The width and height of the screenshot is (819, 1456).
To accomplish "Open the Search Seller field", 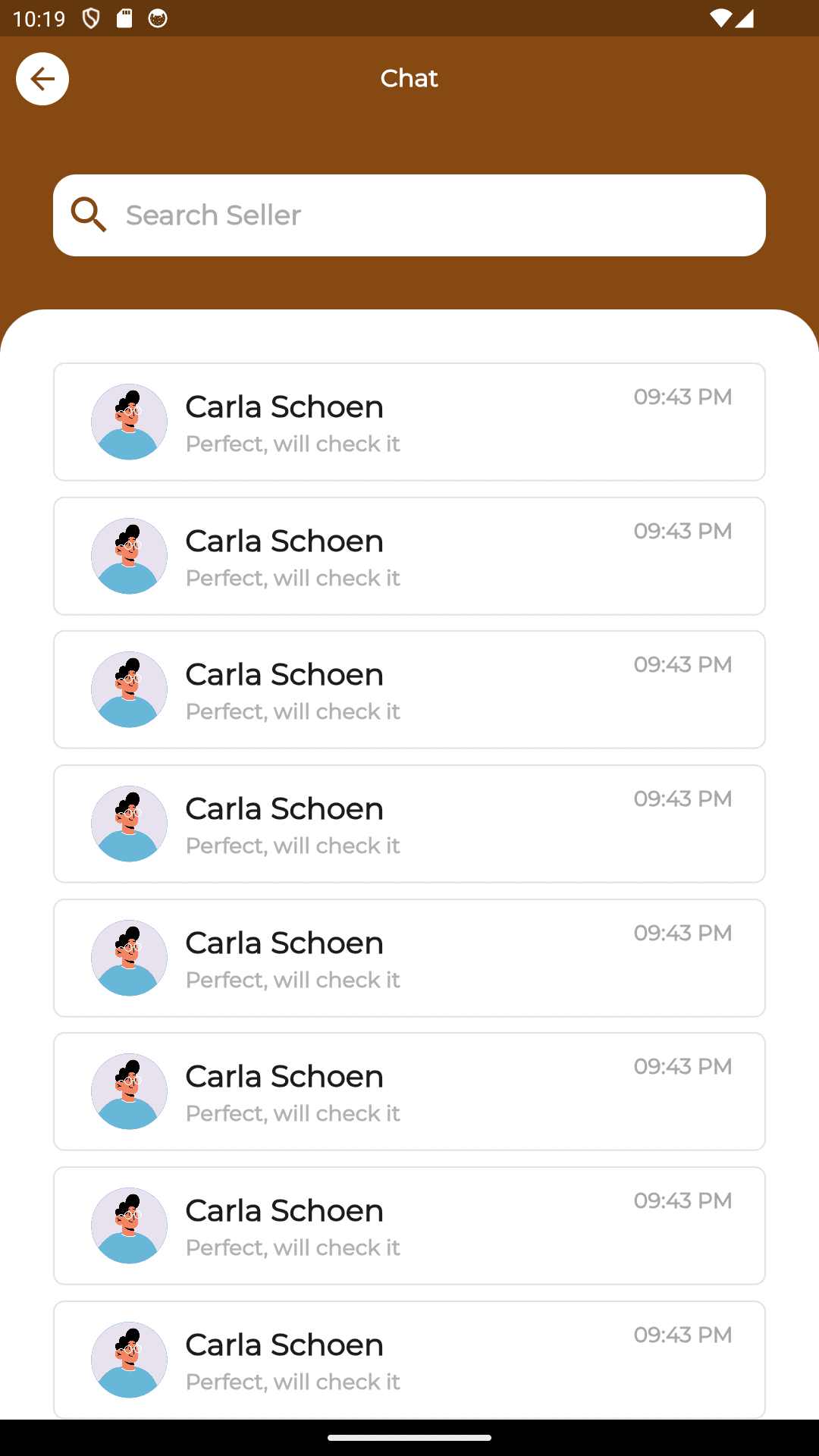I will click(409, 215).
